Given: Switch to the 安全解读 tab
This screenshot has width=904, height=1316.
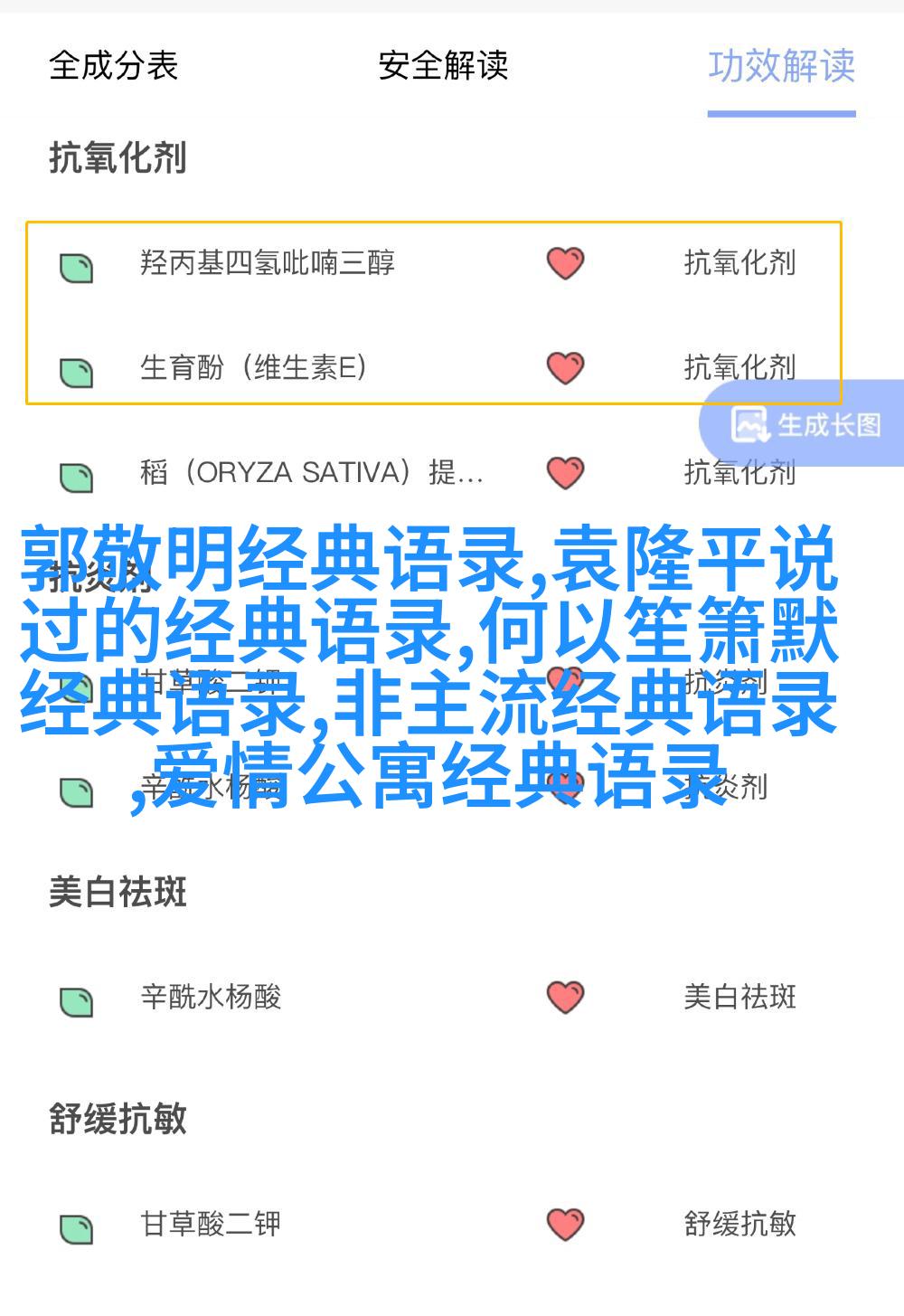Looking at the screenshot, I should (x=443, y=66).
